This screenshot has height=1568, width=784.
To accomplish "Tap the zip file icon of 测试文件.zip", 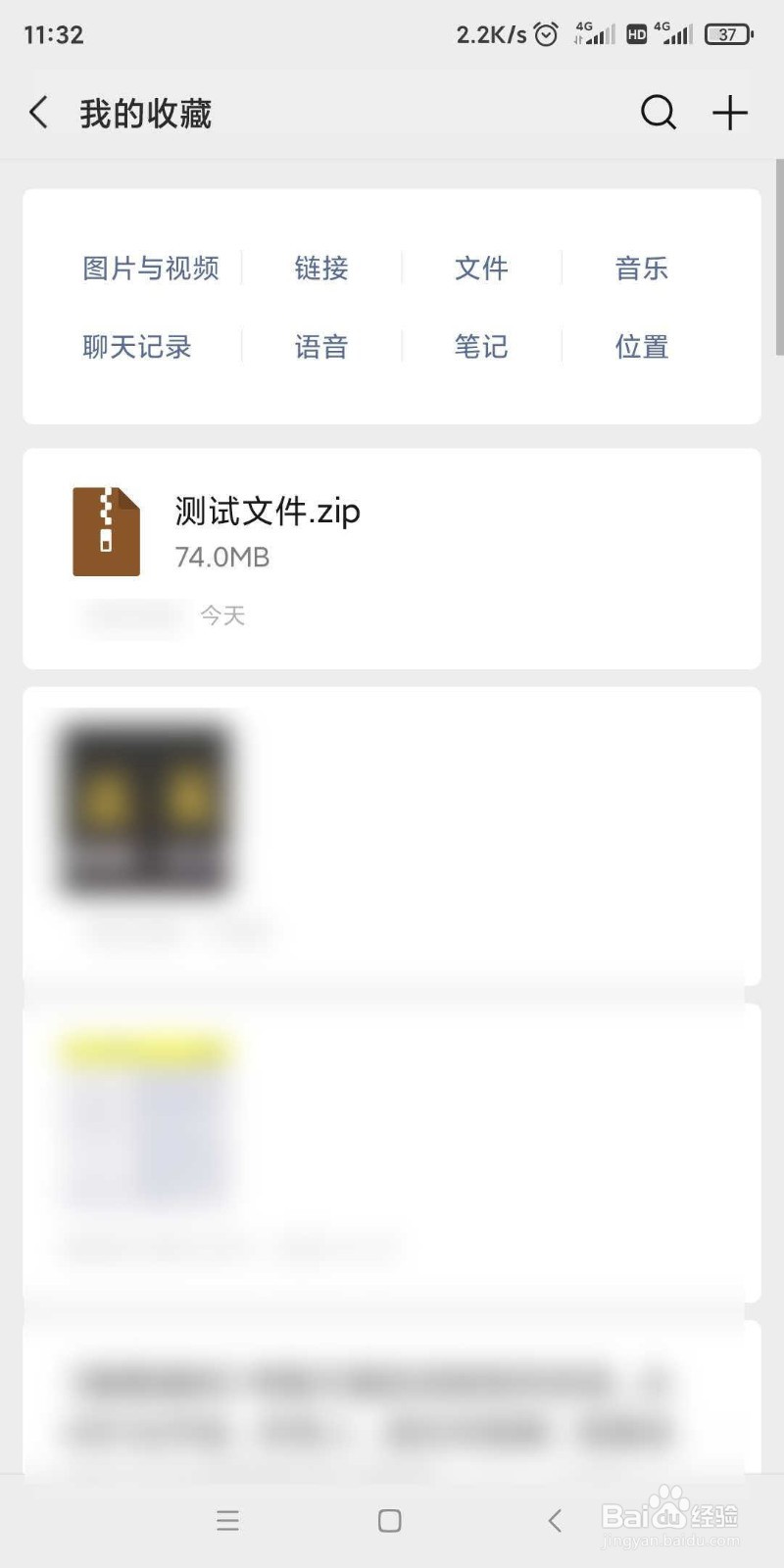I will [x=106, y=530].
